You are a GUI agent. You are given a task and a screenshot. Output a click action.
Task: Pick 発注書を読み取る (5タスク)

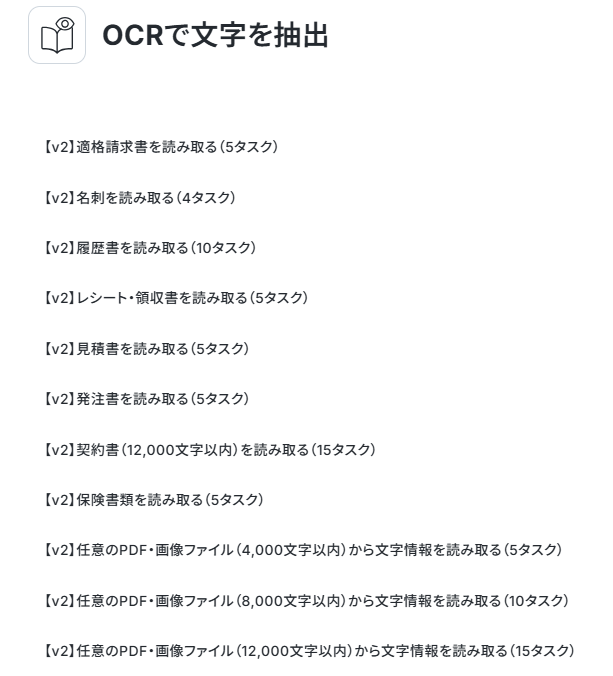coord(147,399)
